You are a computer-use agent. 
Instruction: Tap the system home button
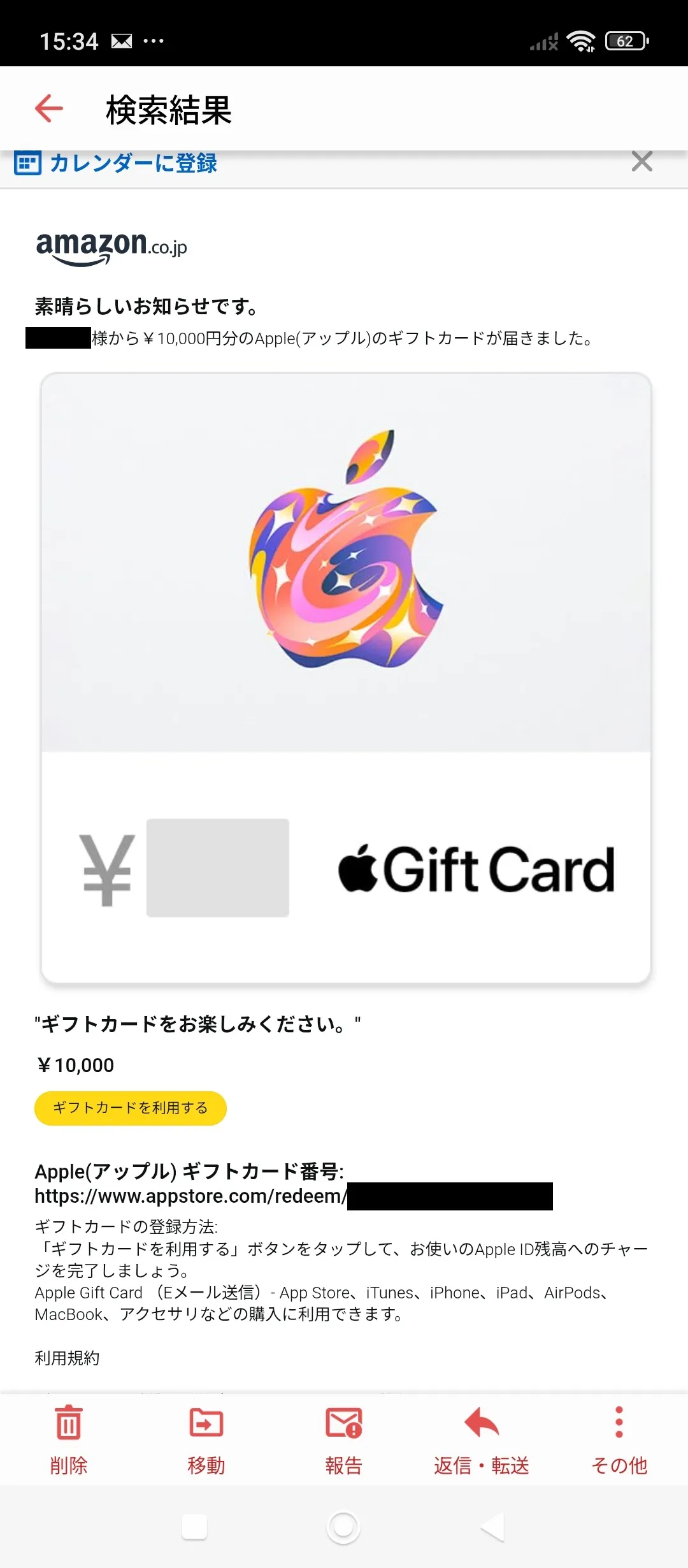click(x=344, y=1527)
